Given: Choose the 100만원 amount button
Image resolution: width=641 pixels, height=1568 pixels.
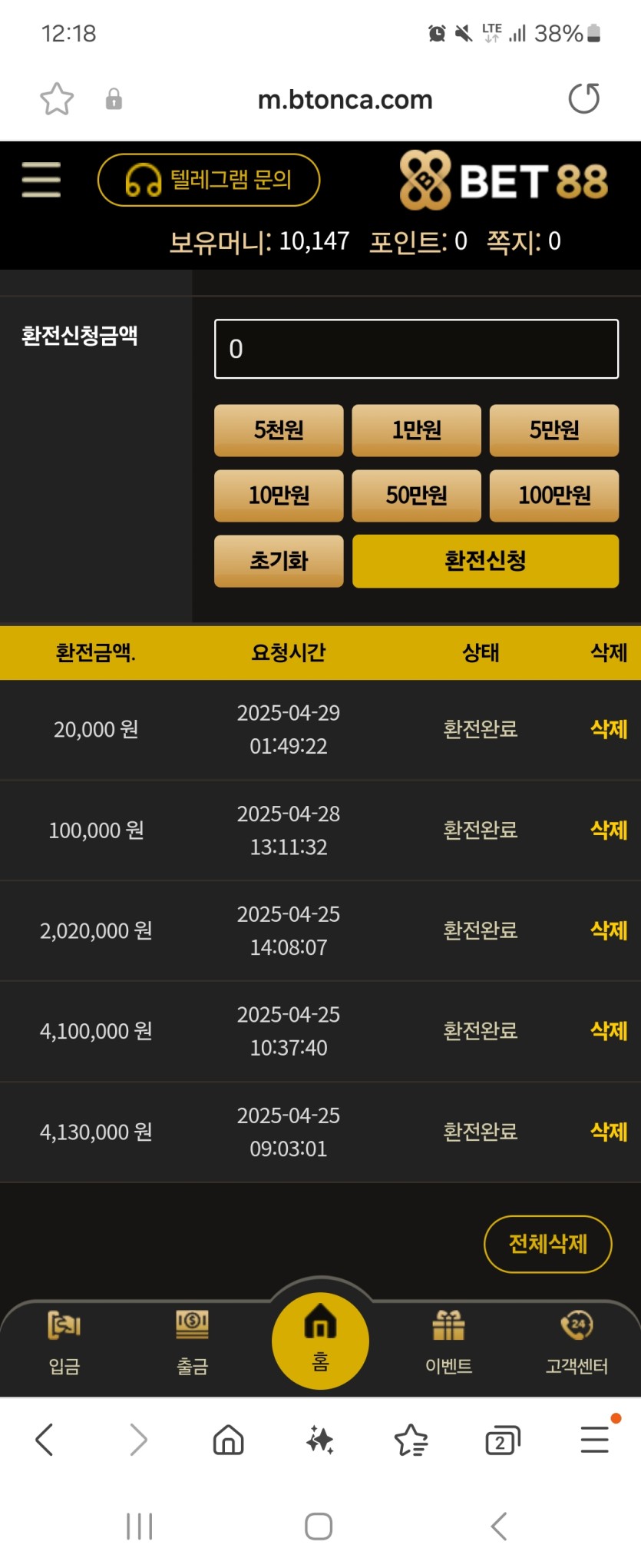Looking at the screenshot, I should pos(554,496).
